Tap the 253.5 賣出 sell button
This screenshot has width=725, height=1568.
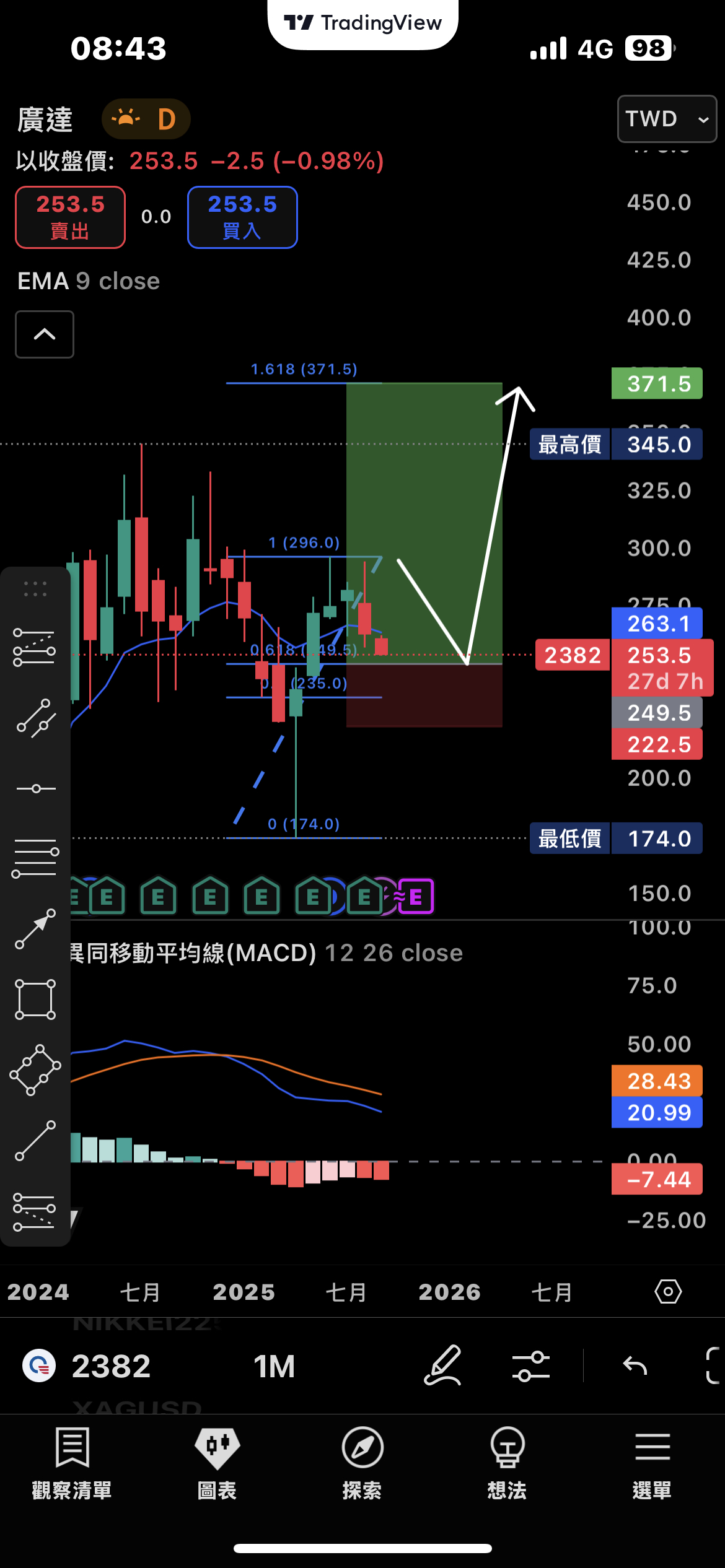71,217
